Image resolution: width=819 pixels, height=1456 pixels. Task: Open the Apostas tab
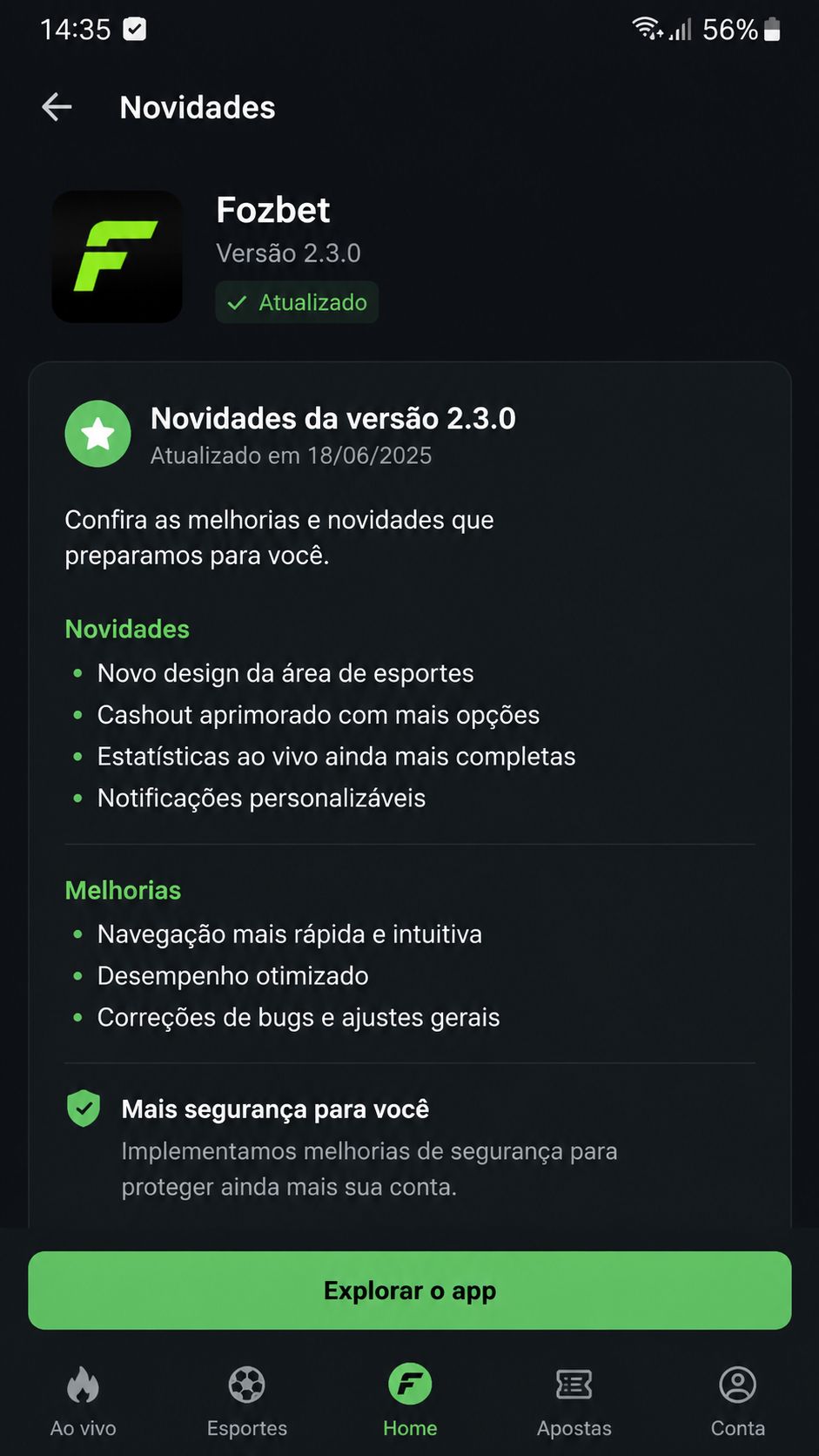click(574, 1400)
